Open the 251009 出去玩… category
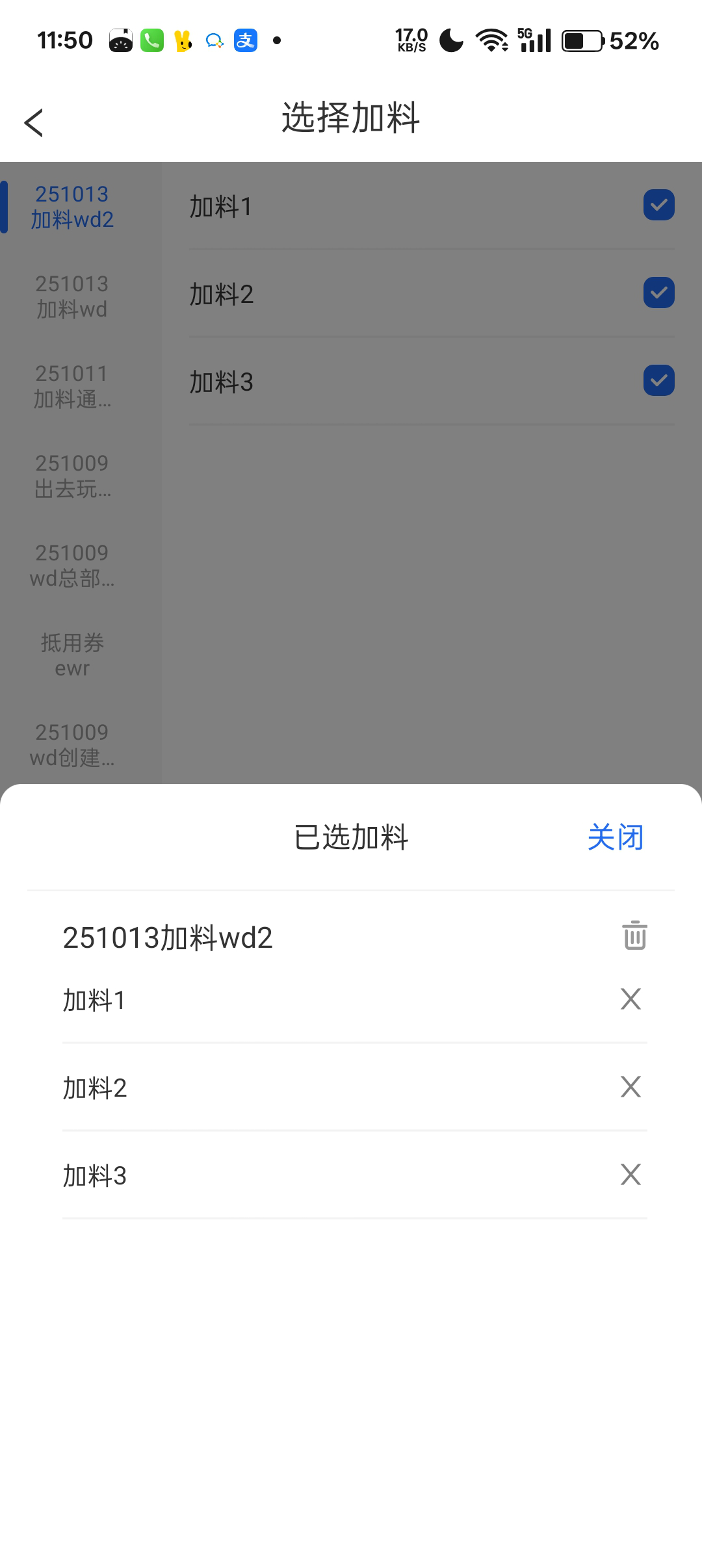Image resolution: width=702 pixels, height=1568 pixels. (x=72, y=476)
